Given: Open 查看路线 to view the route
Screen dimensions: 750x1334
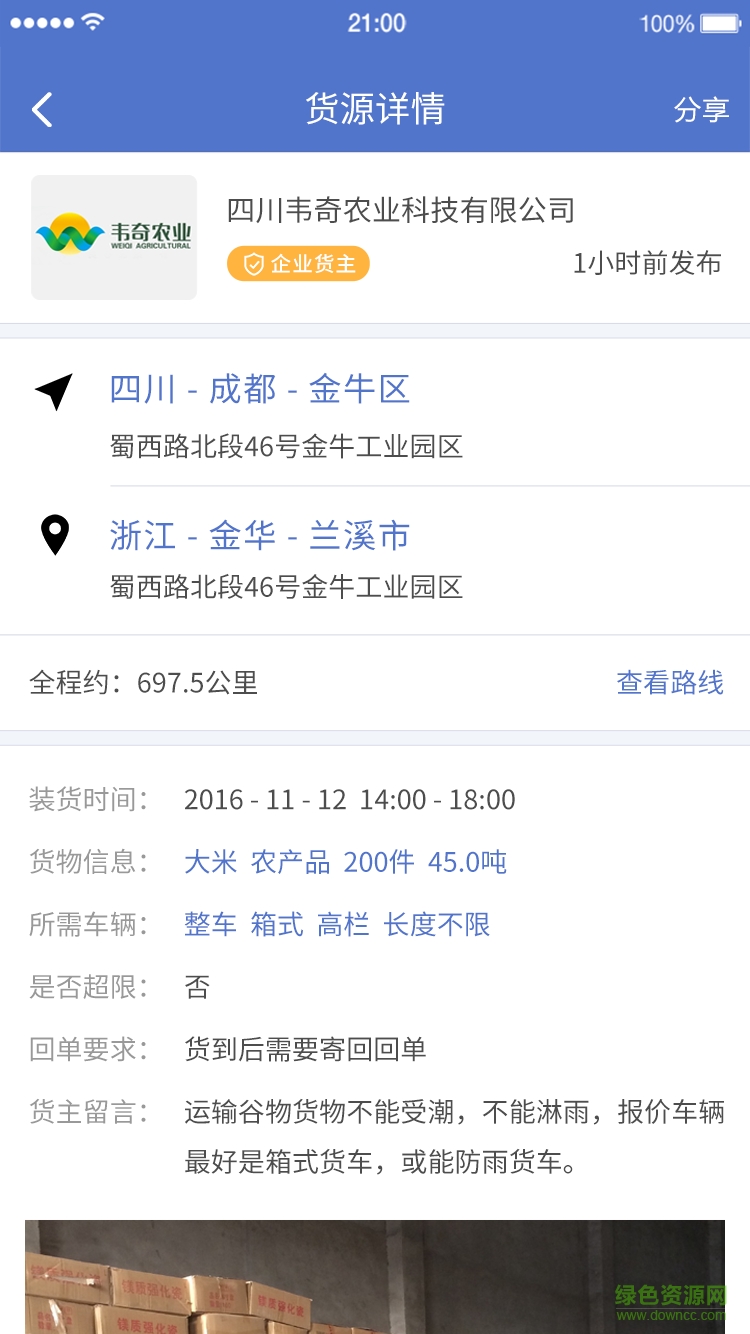Looking at the screenshot, I should tap(670, 683).
